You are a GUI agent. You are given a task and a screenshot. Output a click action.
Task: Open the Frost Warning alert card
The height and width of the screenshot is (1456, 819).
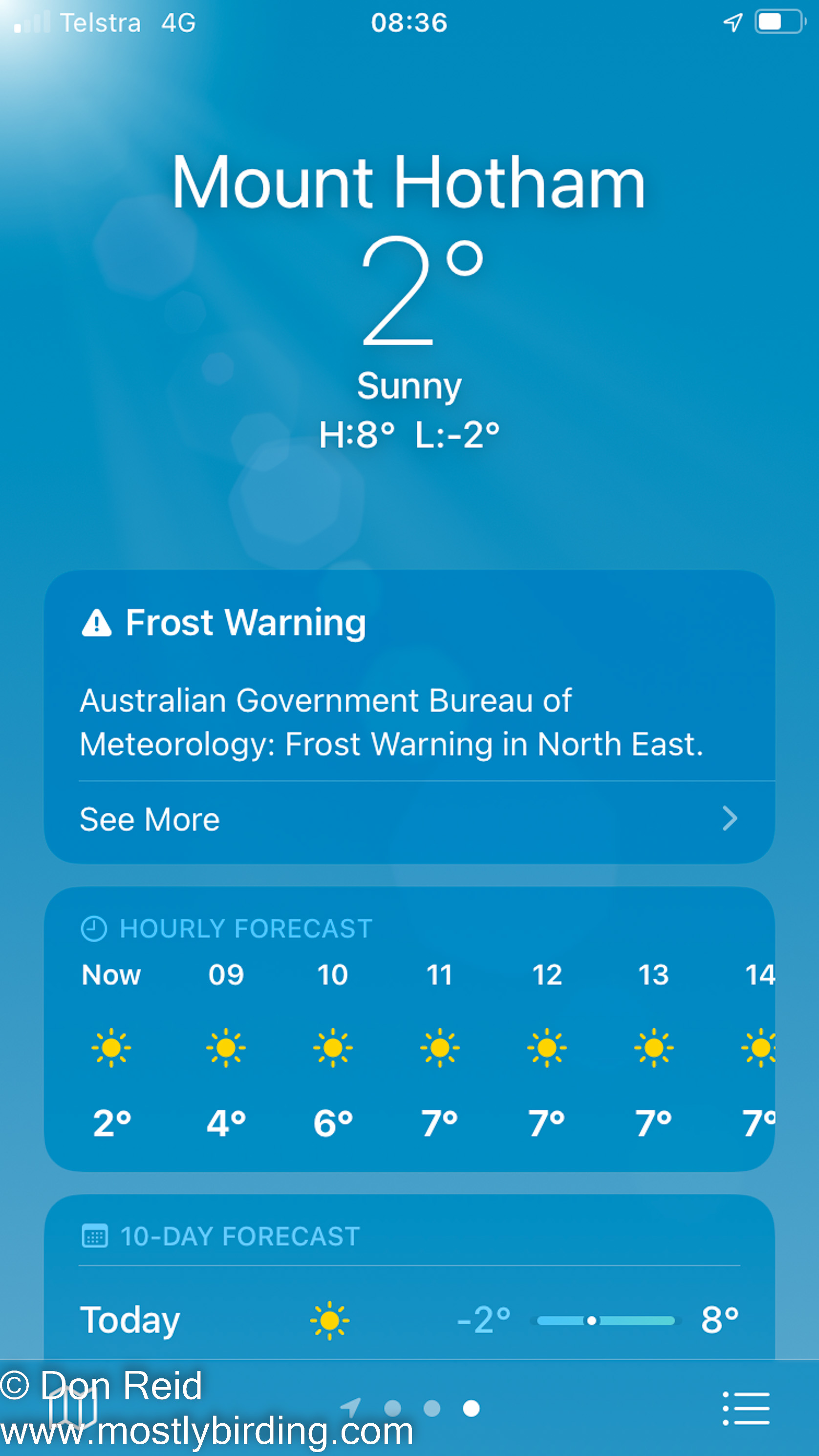[x=409, y=678]
